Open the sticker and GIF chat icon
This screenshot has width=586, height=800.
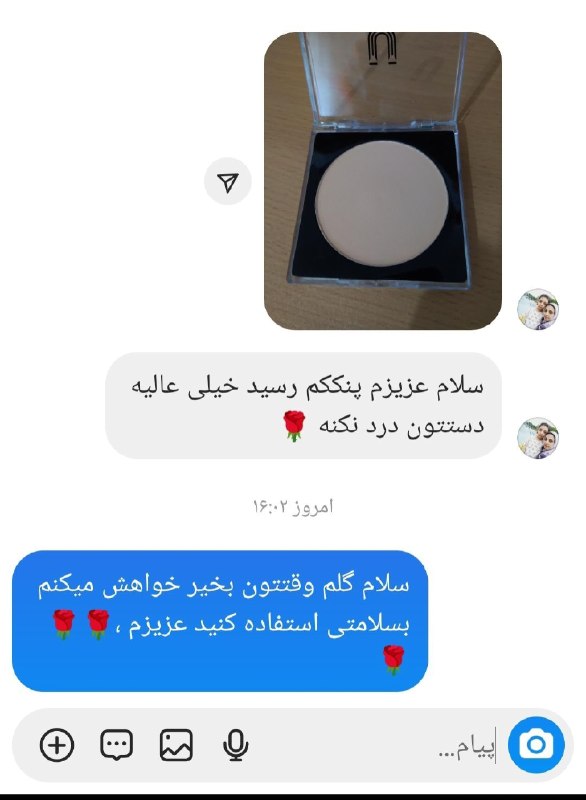point(117,745)
